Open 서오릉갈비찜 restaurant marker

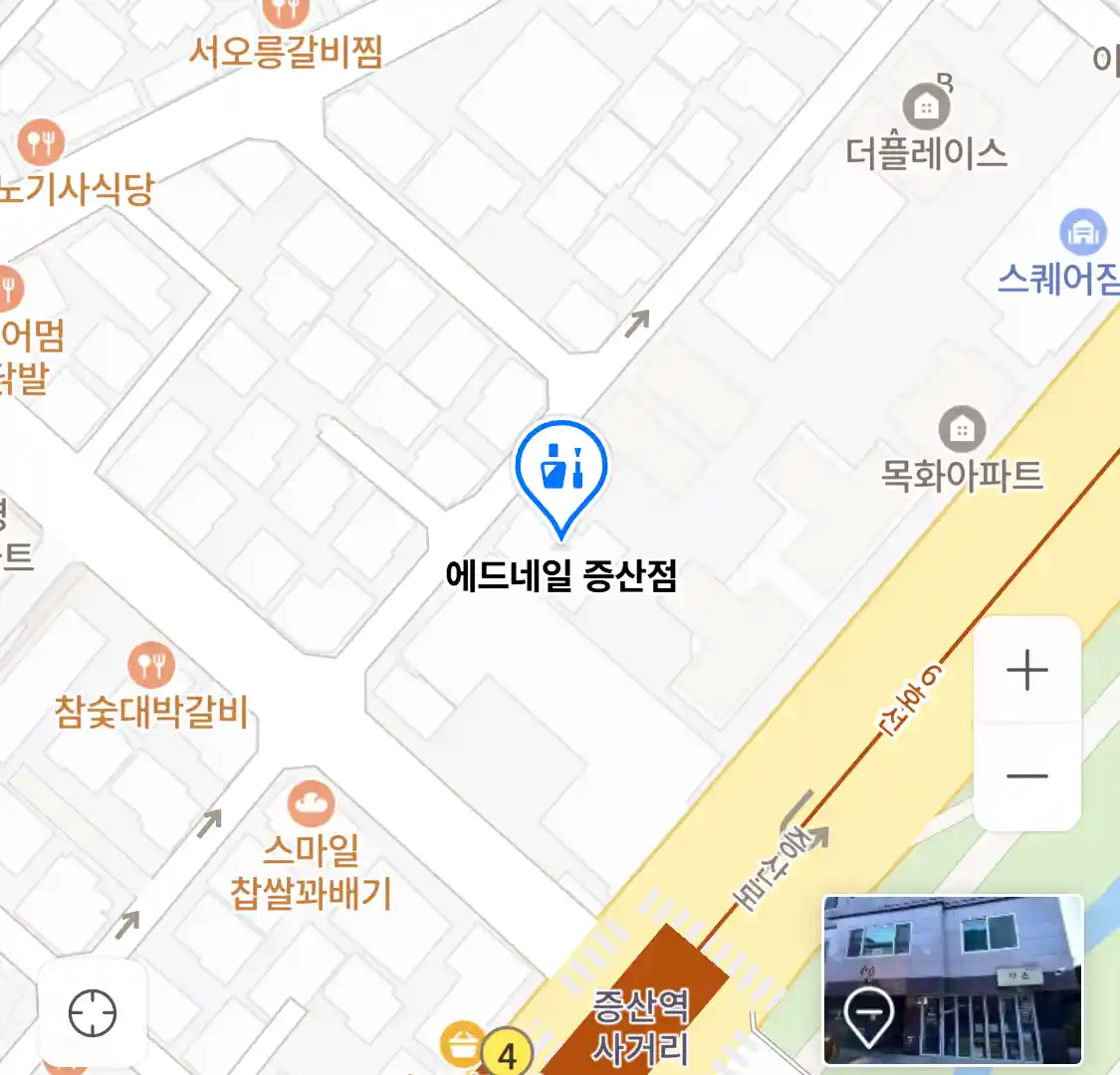286,12
